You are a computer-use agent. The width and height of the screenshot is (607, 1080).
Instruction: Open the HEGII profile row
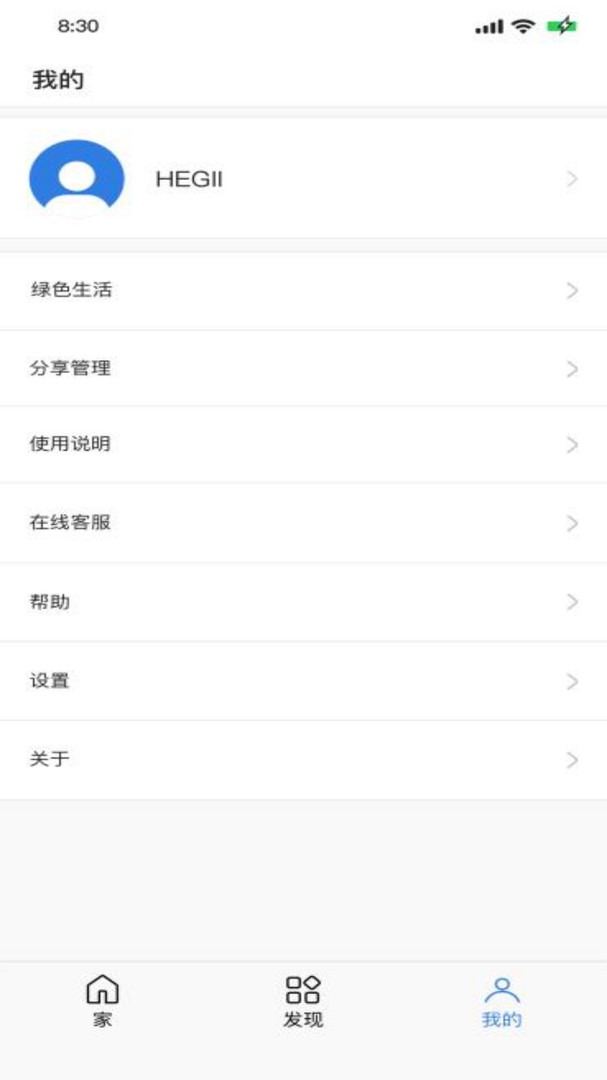tap(303, 179)
